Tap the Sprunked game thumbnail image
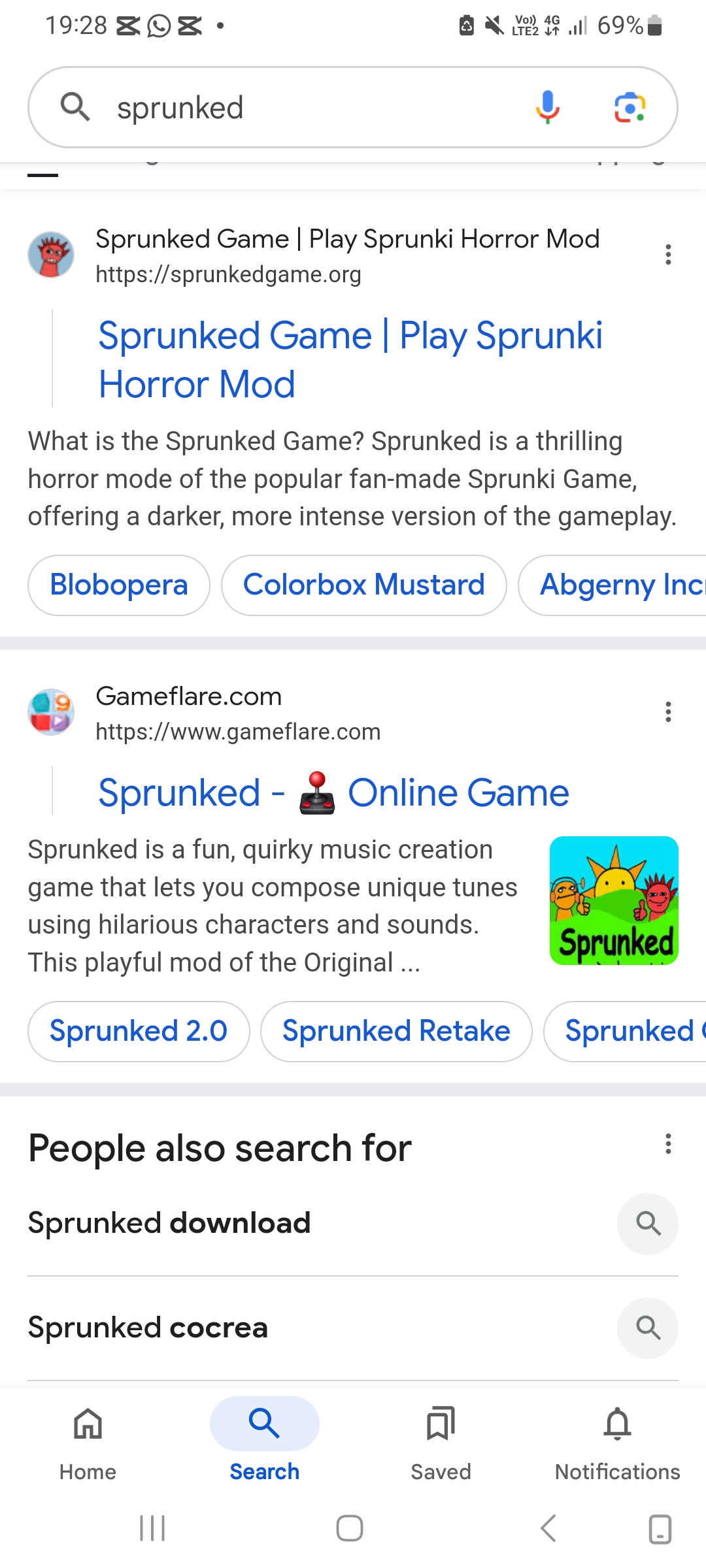706x1568 pixels. click(x=614, y=900)
